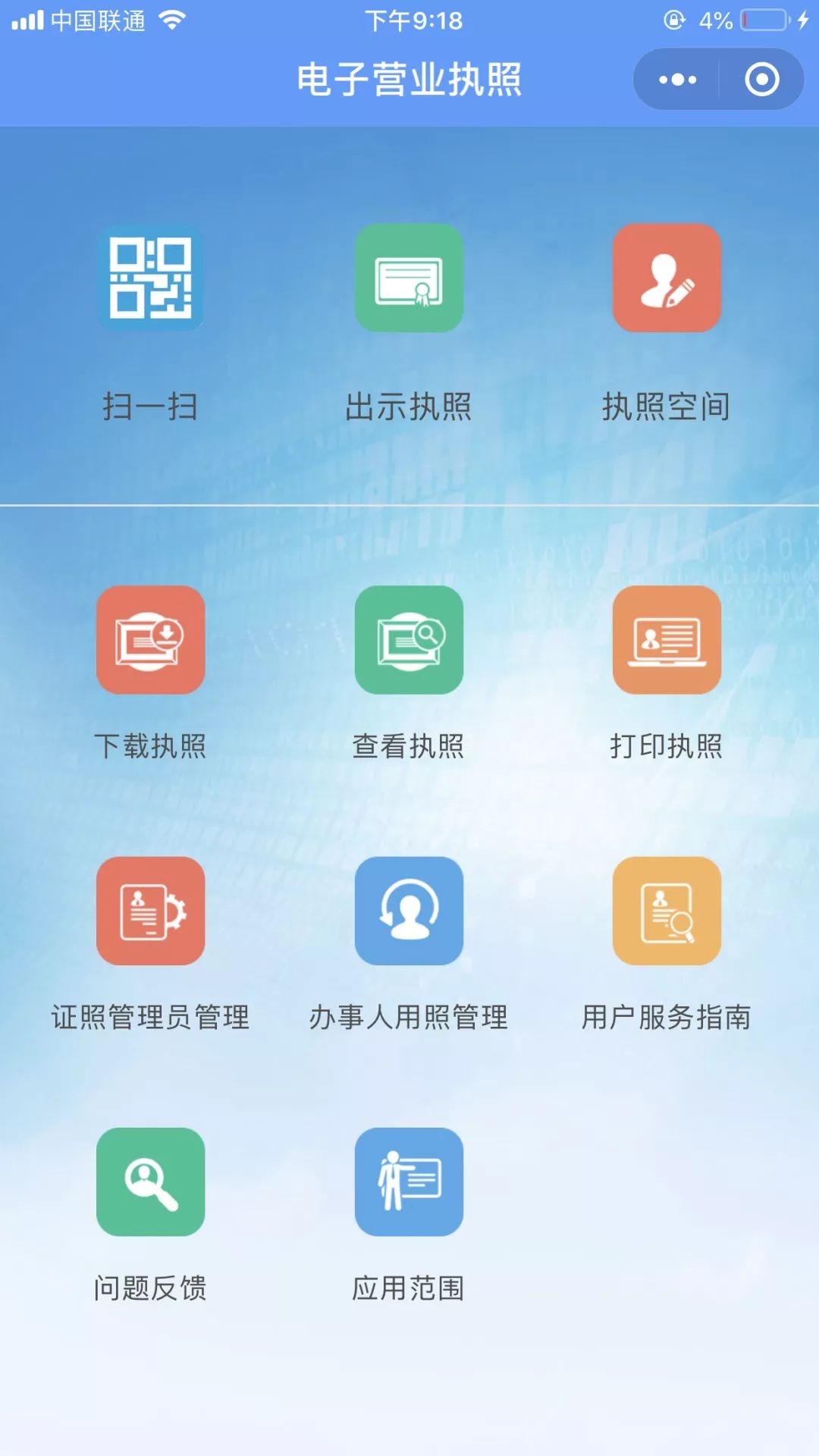
Task: Select 出示执照
Action: coord(409,278)
